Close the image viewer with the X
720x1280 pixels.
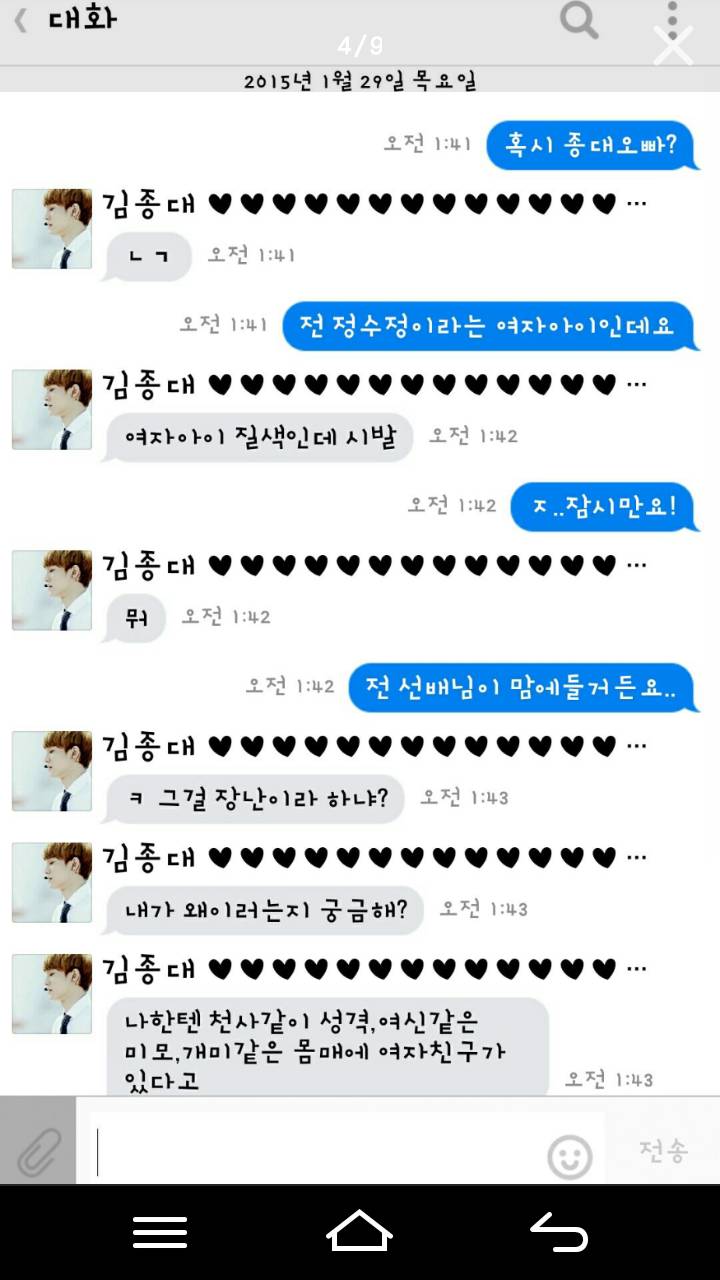(x=673, y=46)
